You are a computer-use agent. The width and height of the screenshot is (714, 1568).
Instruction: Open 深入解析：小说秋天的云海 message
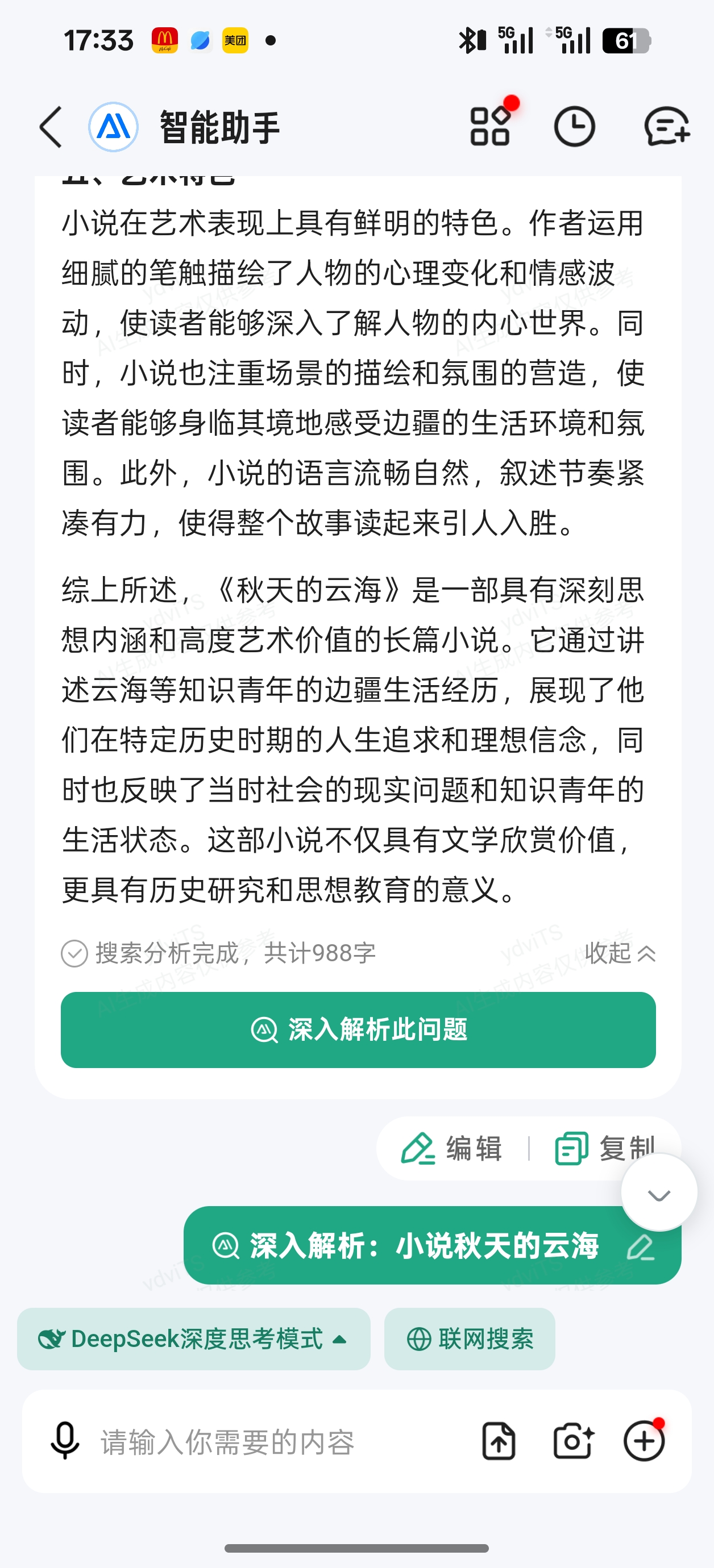[405, 1245]
